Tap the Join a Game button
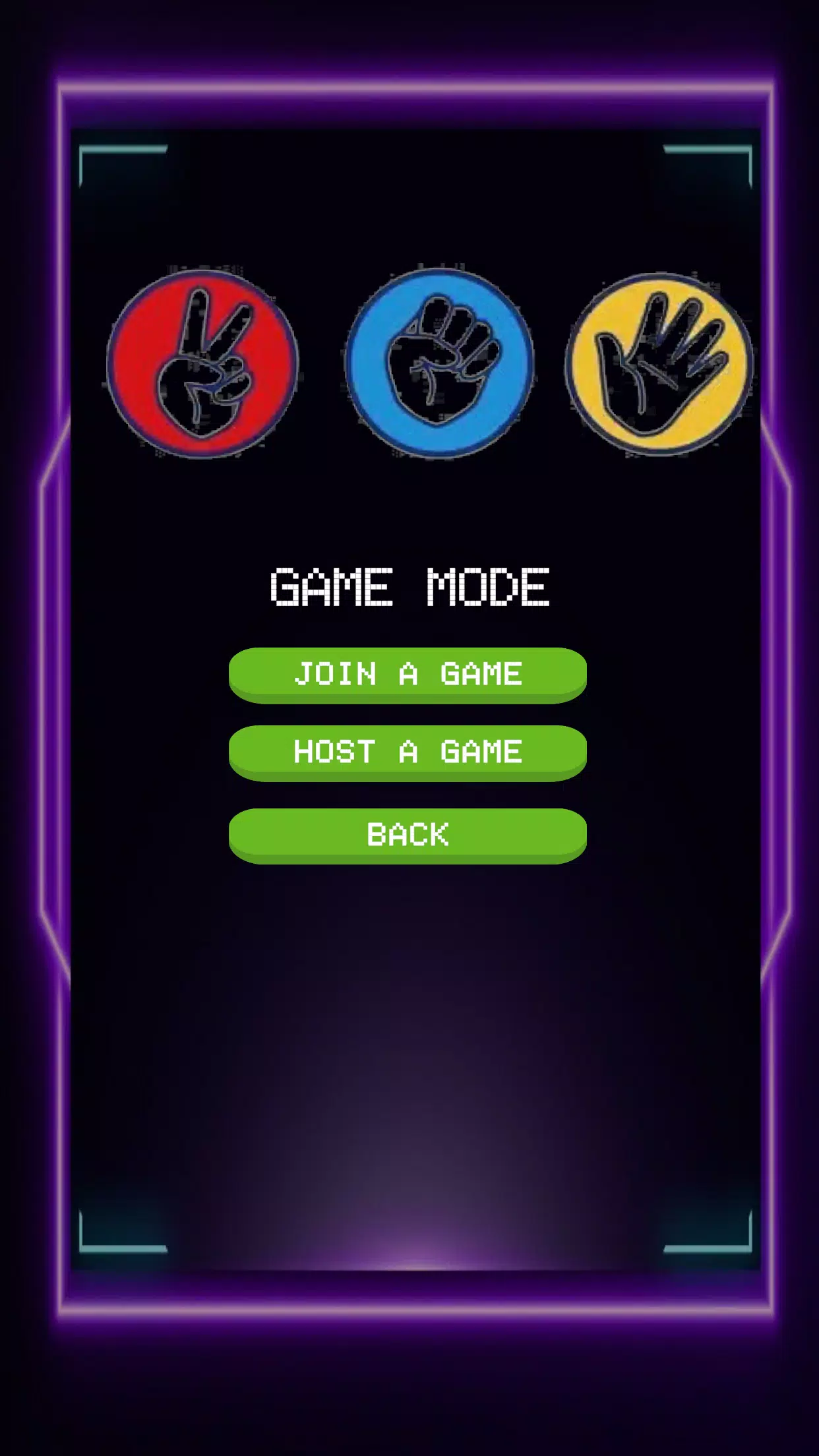This screenshot has height=1456, width=819. (x=408, y=674)
